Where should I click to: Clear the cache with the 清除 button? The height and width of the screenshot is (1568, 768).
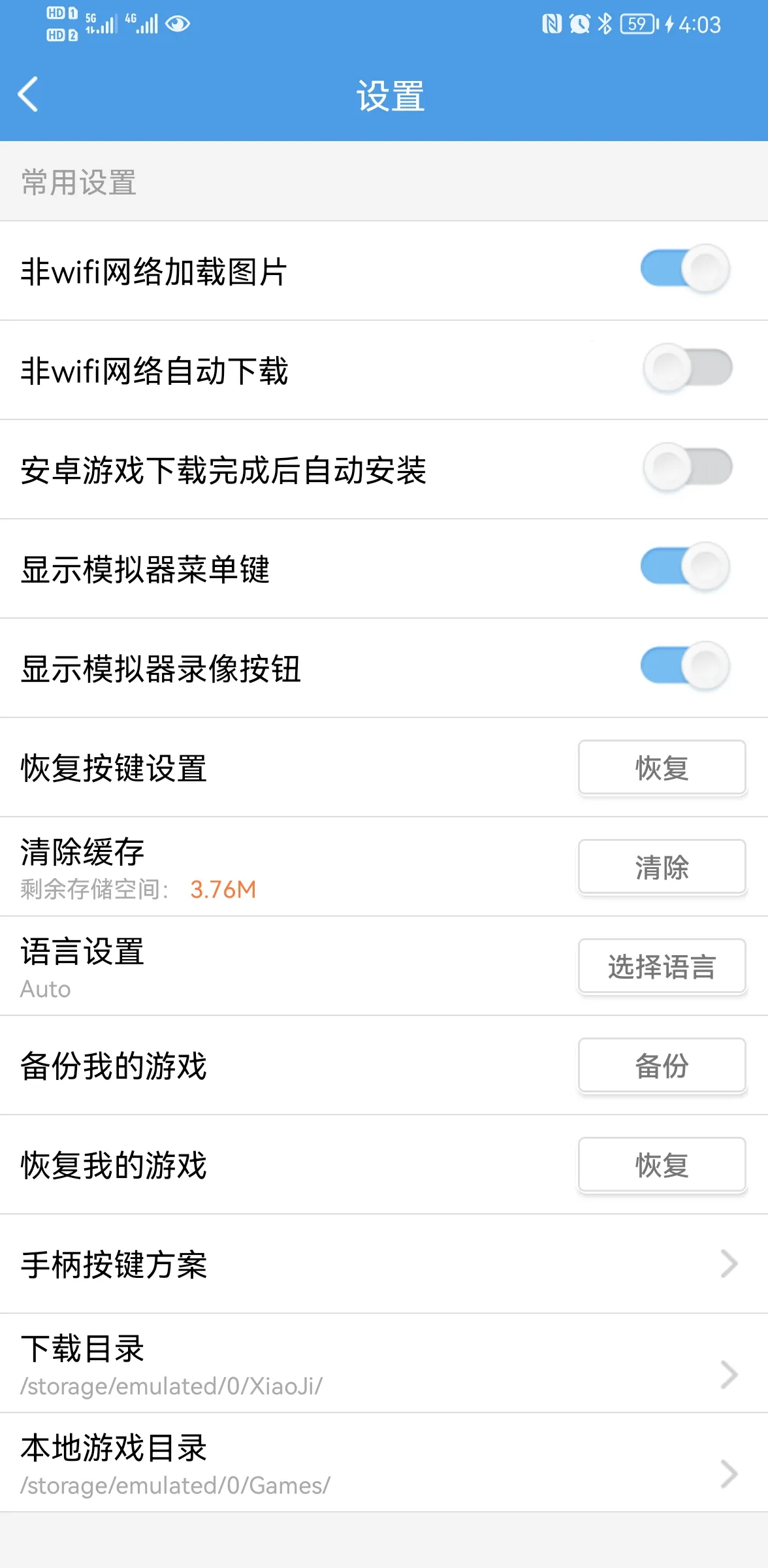(662, 868)
